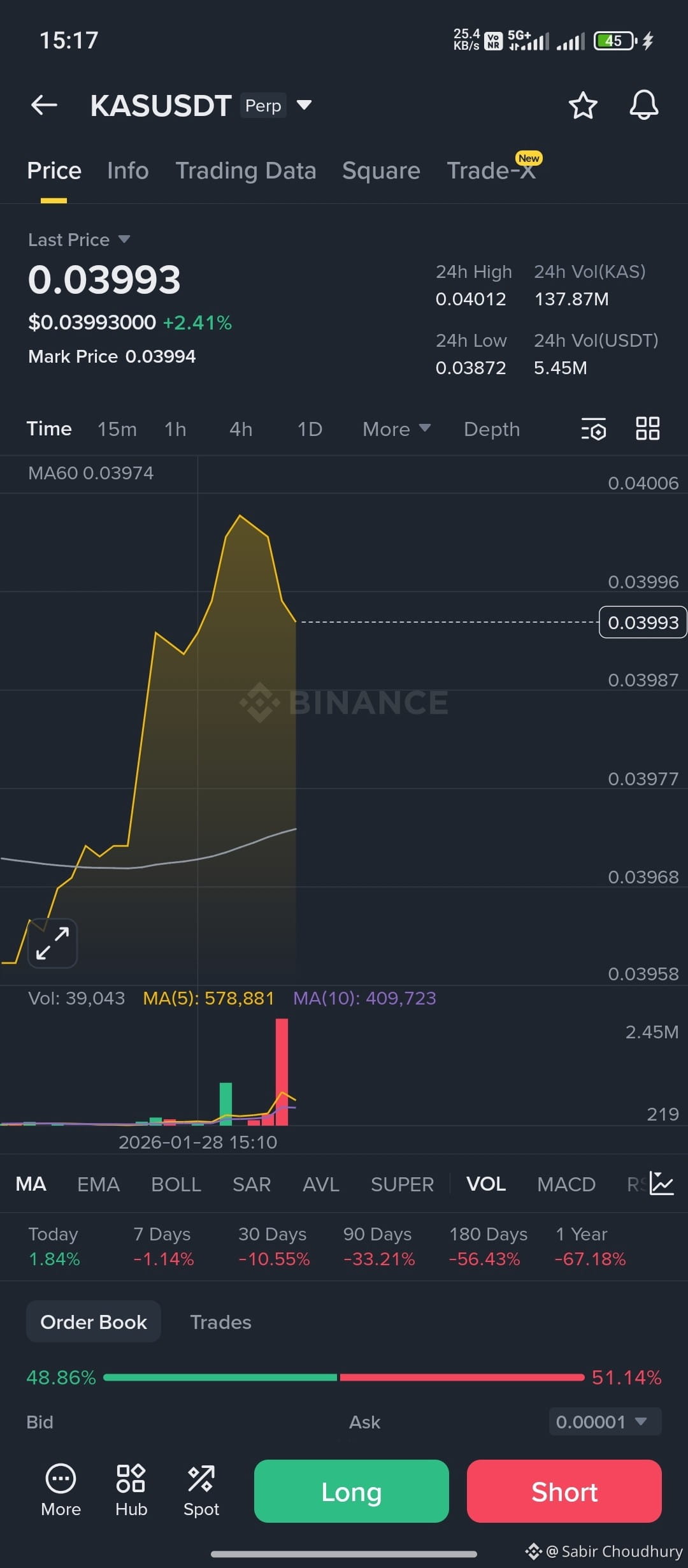Enable the BOLL indicator
The height and width of the screenshot is (1568, 688).
(x=176, y=1184)
